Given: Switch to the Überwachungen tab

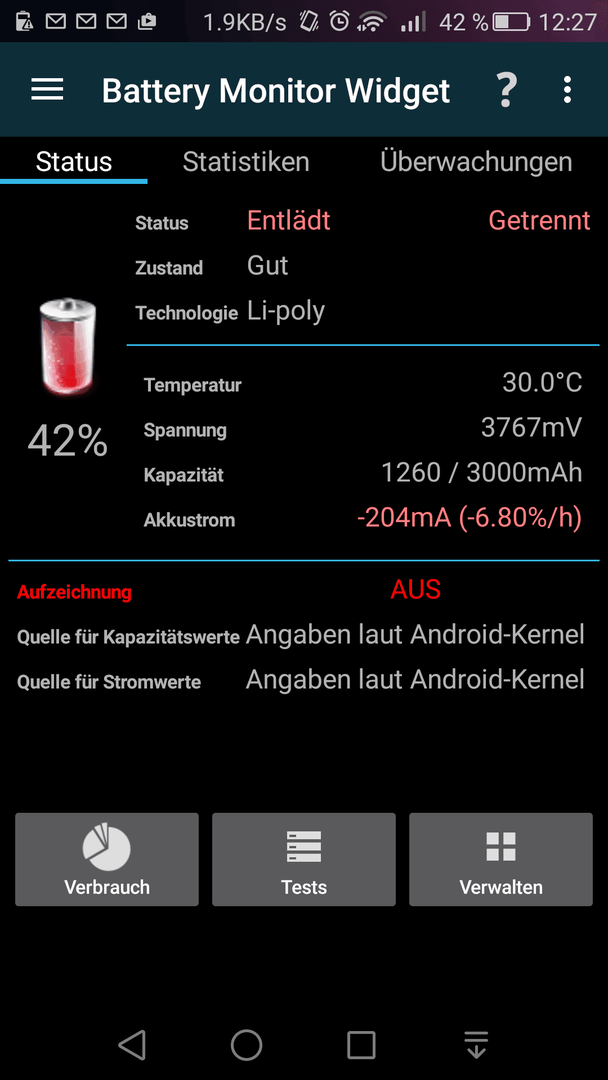Looking at the screenshot, I should pyautogui.click(x=476, y=162).
